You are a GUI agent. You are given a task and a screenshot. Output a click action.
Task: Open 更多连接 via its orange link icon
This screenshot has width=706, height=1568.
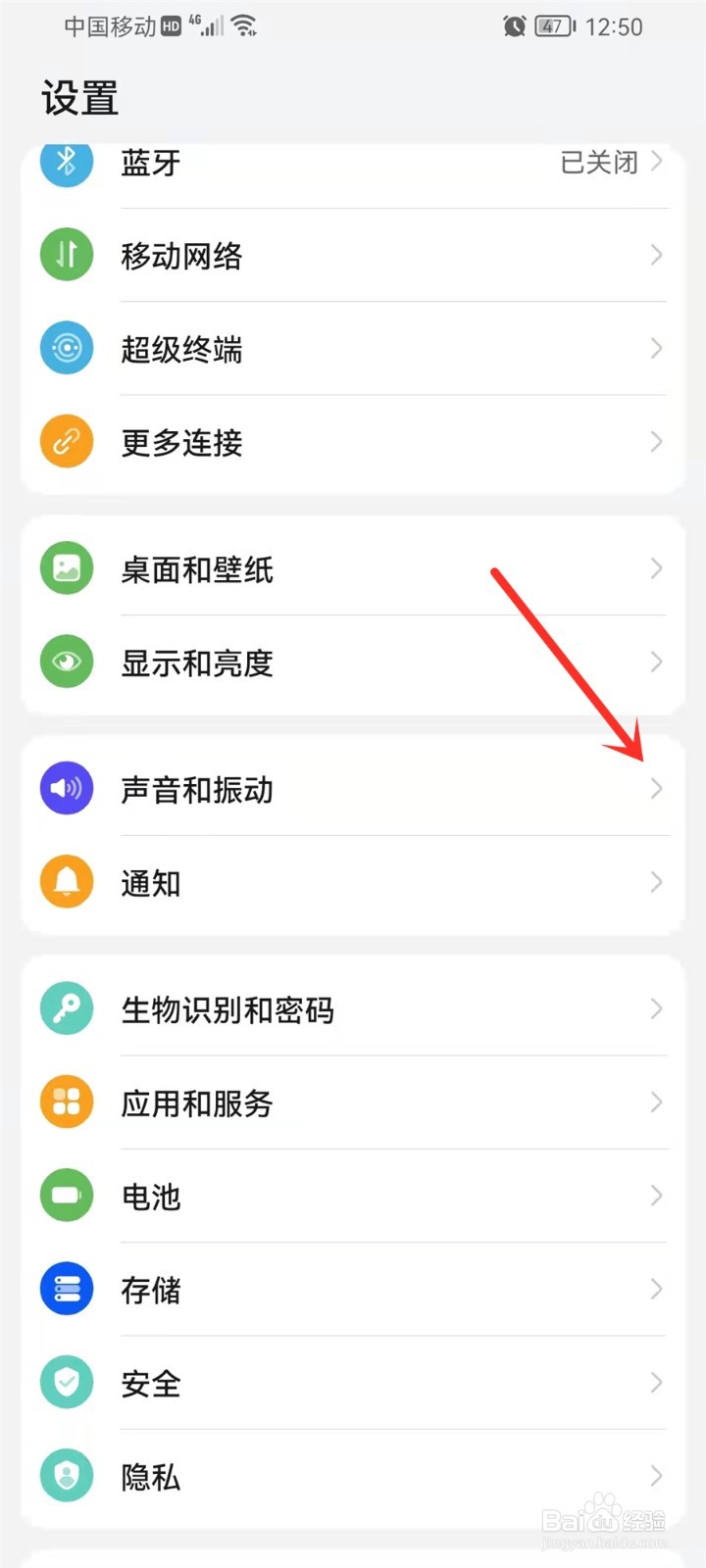(66, 441)
